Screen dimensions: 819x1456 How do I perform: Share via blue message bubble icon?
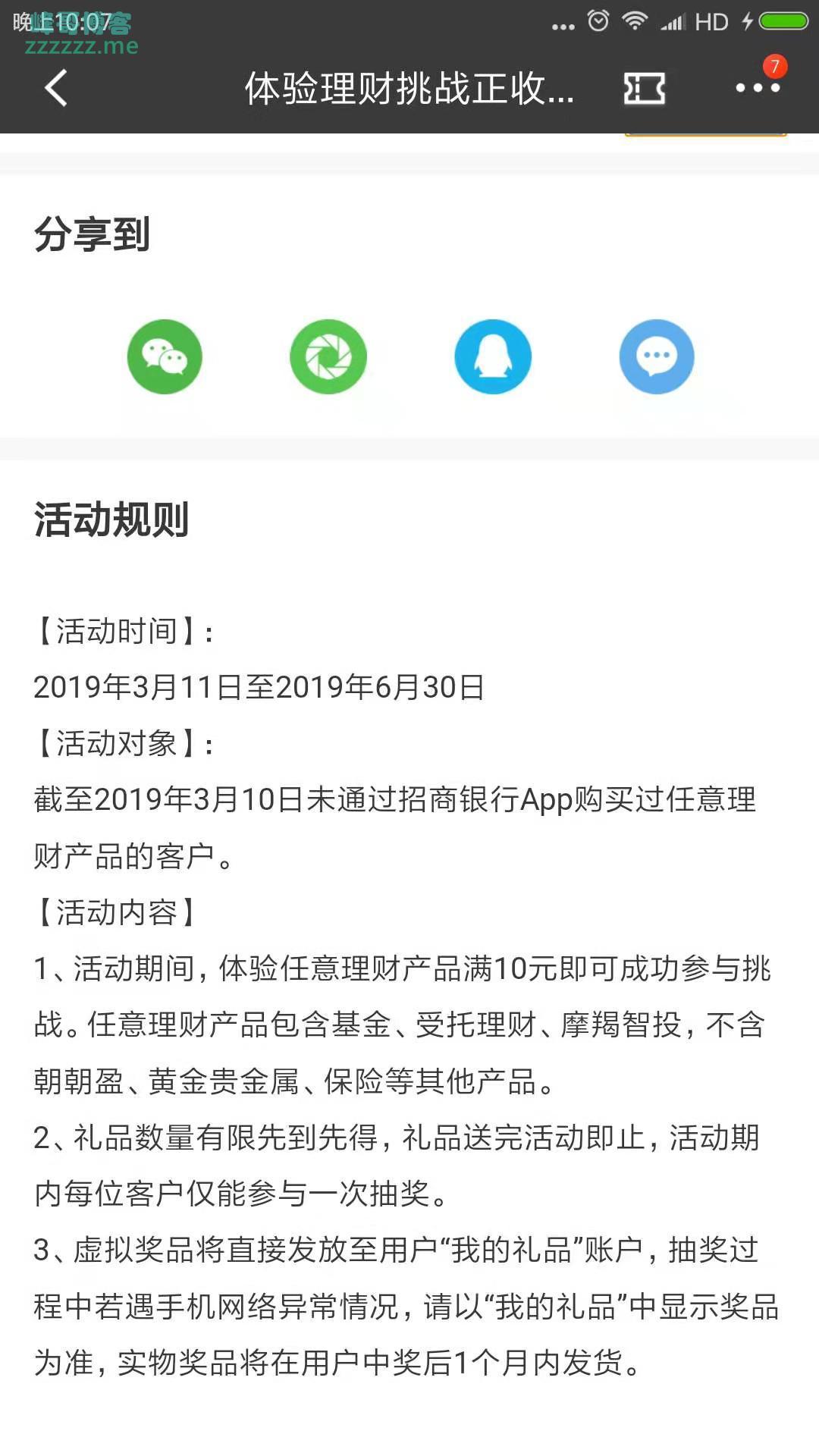pos(656,356)
